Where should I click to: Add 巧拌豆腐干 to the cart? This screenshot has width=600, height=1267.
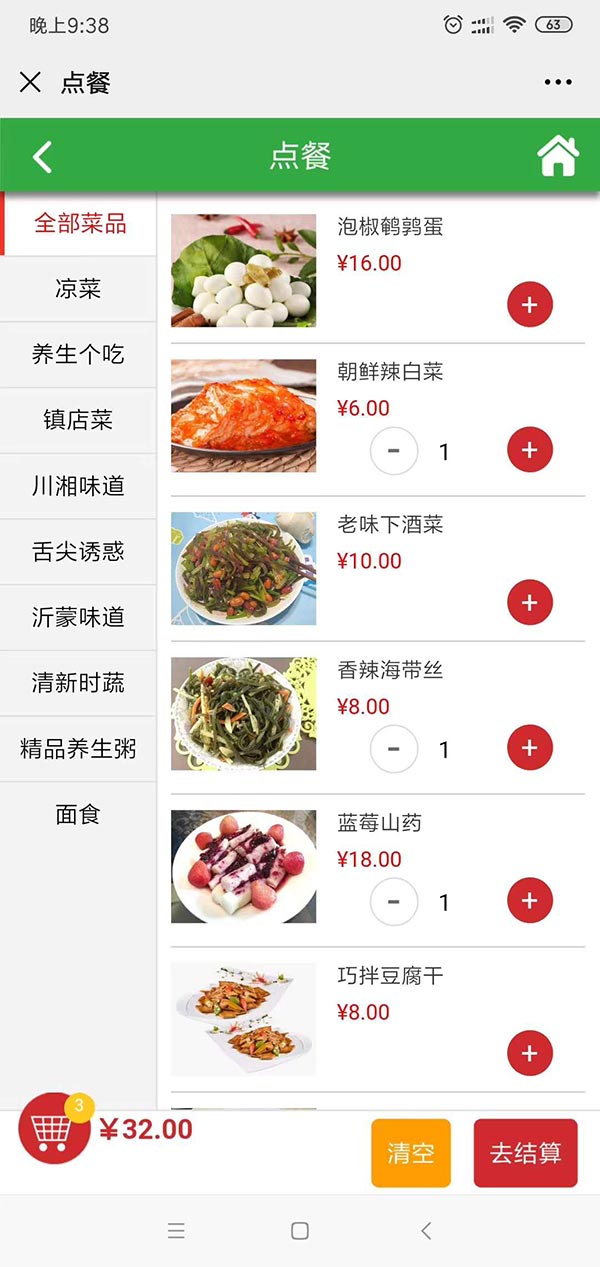[x=530, y=1052]
